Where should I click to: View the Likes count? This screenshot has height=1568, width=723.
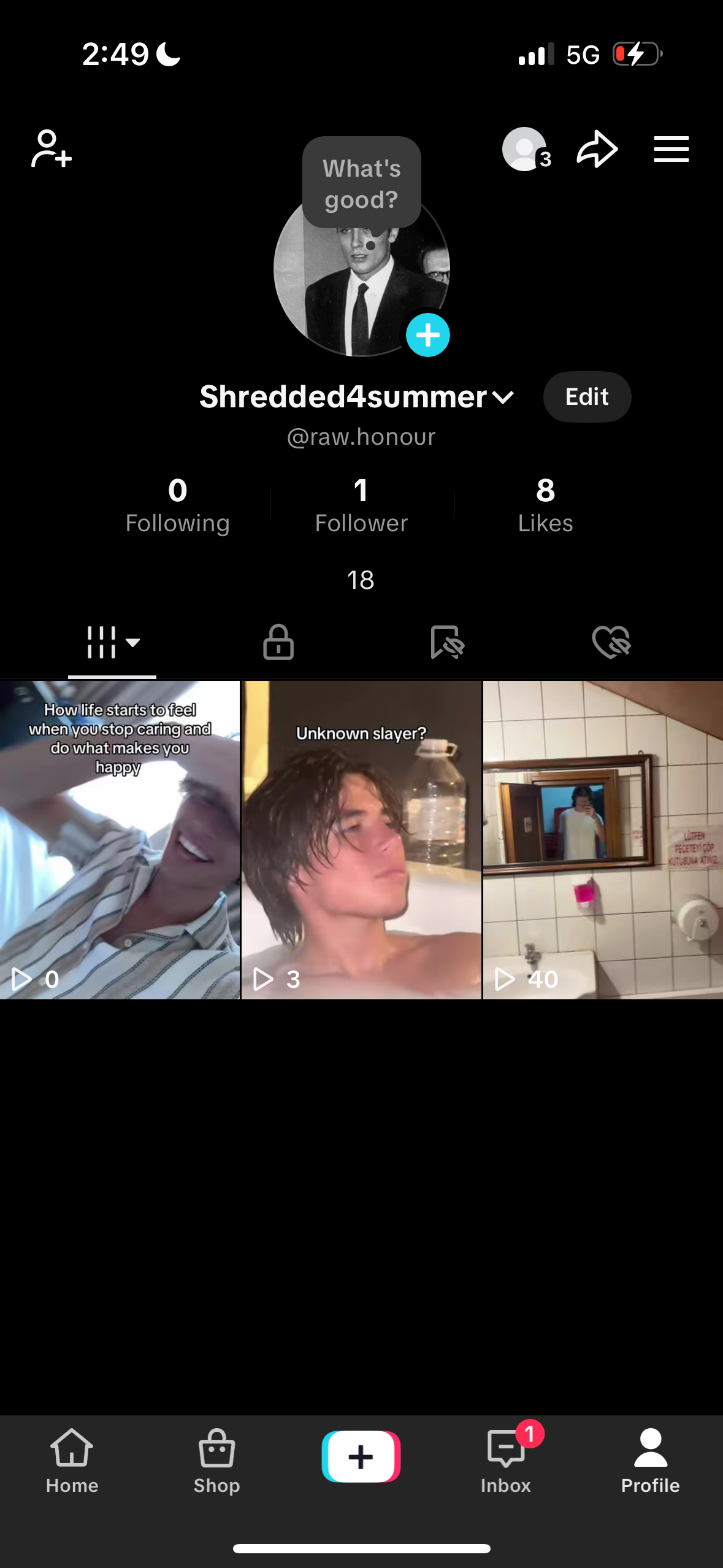pyautogui.click(x=545, y=505)
